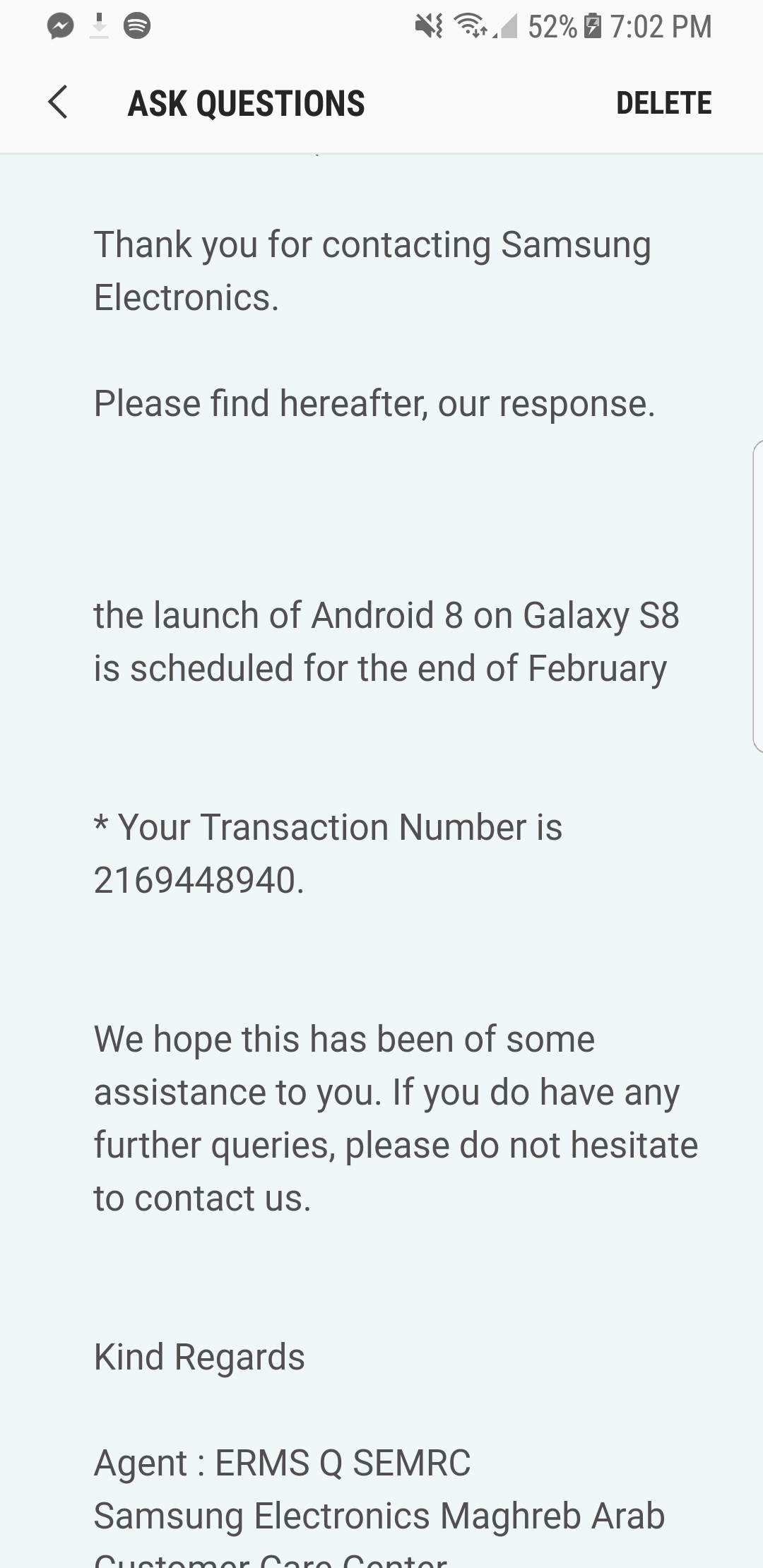Delete this question thread
763x1568 pixels.
[x=663, y=103]
